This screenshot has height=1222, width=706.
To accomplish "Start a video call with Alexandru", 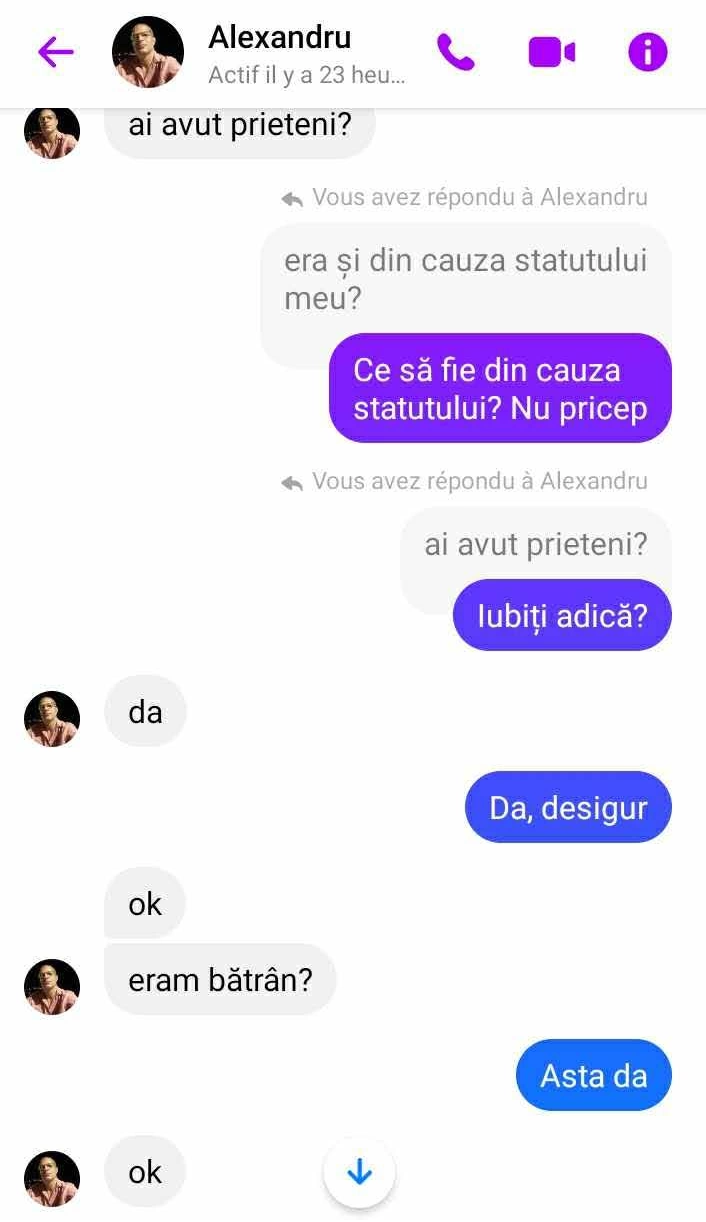I will [551, 52].
